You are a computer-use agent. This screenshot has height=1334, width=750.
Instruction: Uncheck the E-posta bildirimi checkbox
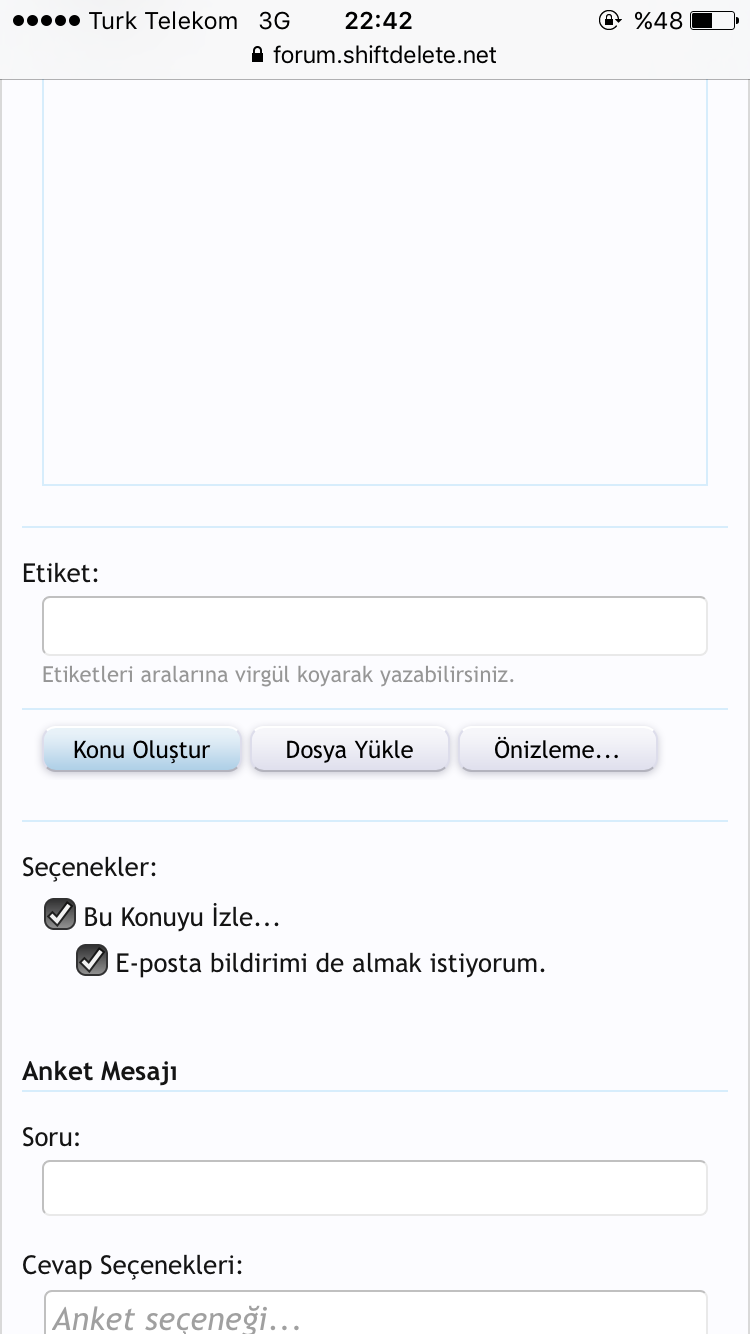click(x=92, y=961)
